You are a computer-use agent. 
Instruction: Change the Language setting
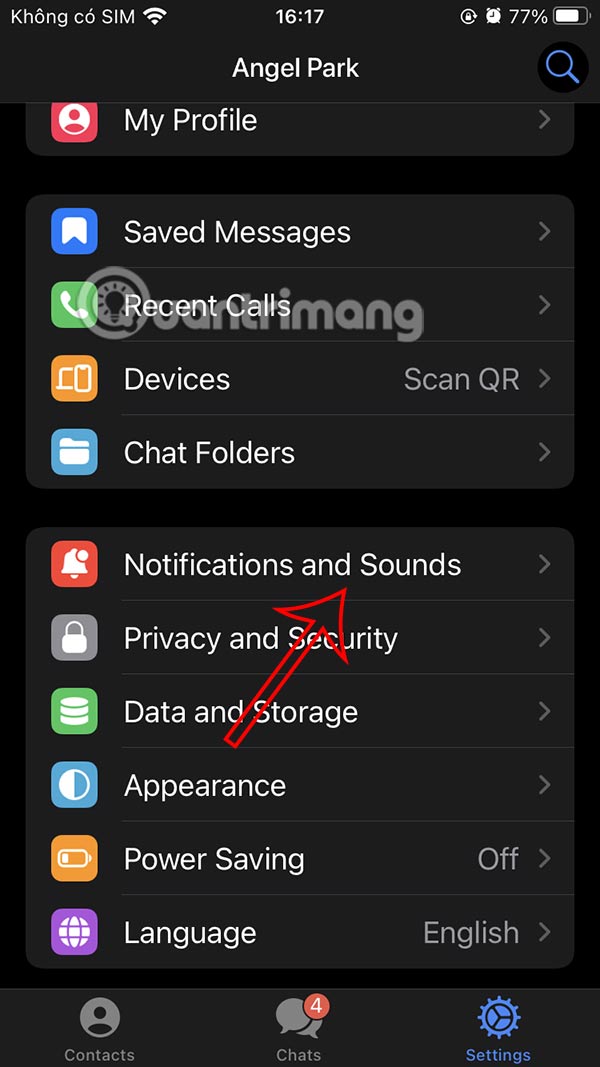point(300,933)
